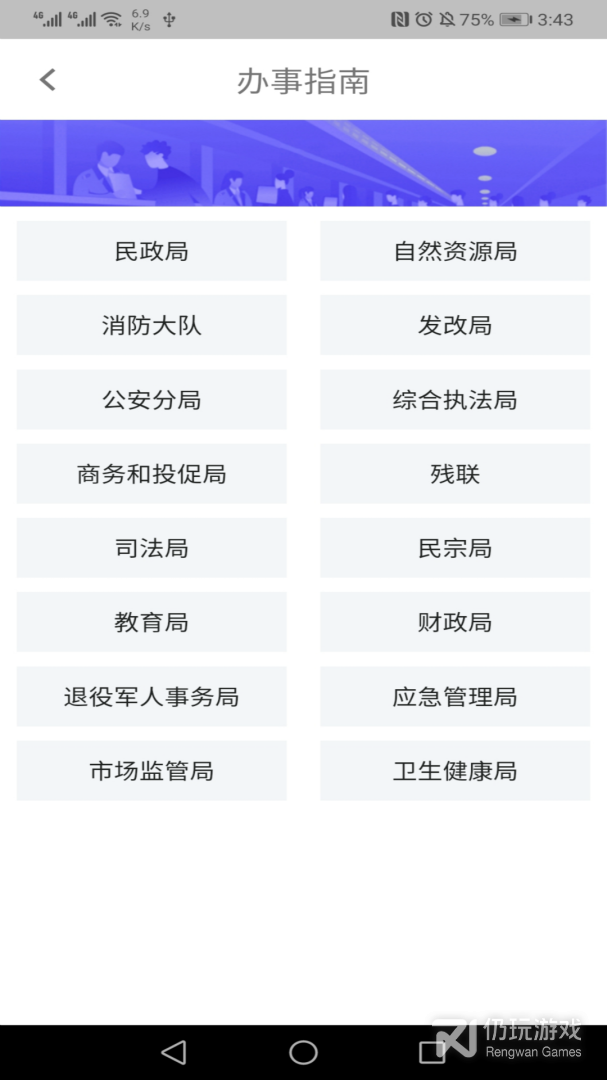Go back using the top-left arrow
The width and height of the screenshot is (607, 1080).
(47, 80)
